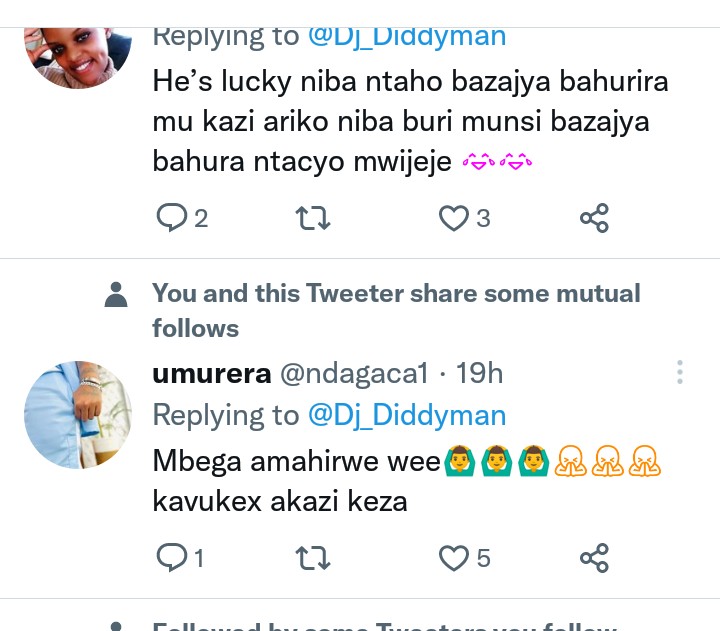The height and width of the screenshot is (631, 720).
Task: Open the overflow menu on umurera's tweet
Action: click(679, 373)
